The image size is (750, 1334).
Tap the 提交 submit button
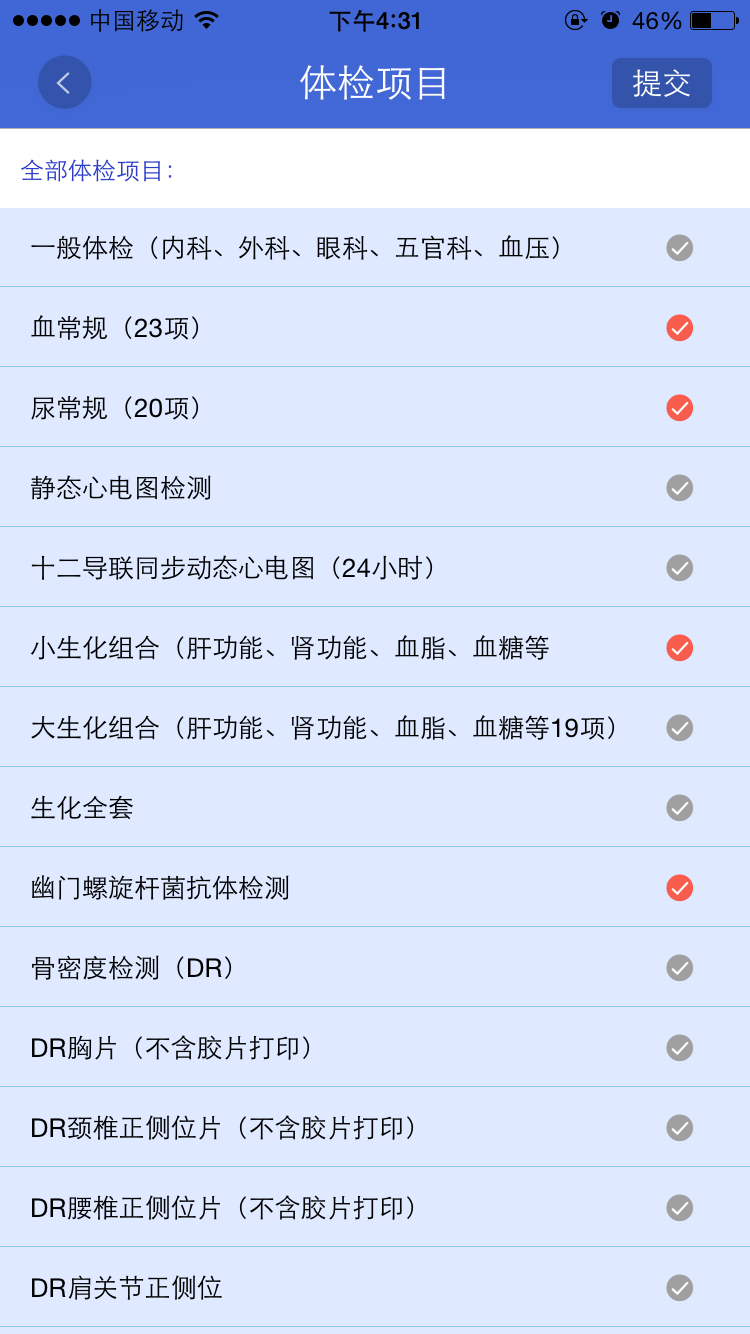(x=661, y=83)
